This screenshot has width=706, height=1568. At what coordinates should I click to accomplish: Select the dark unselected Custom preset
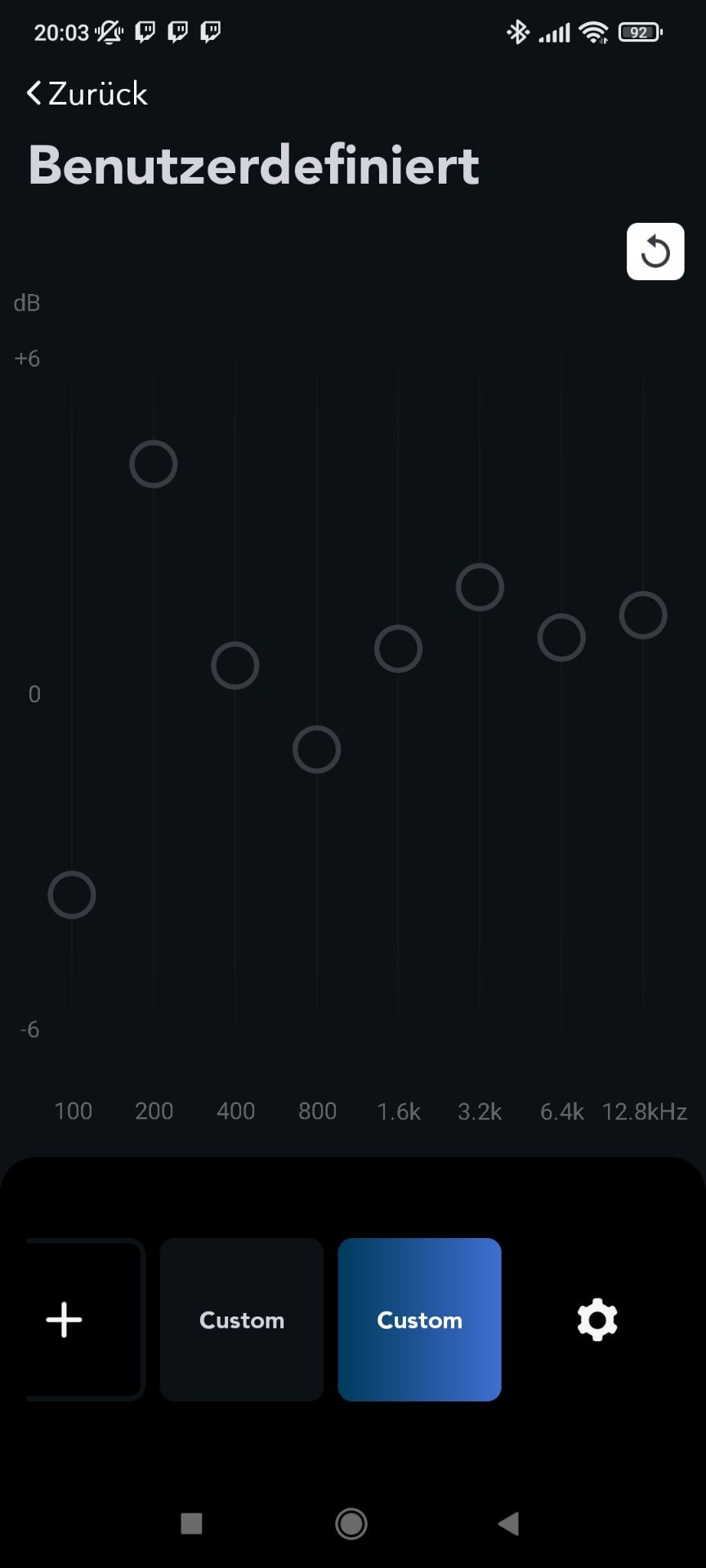click(x=242, y=1320)
